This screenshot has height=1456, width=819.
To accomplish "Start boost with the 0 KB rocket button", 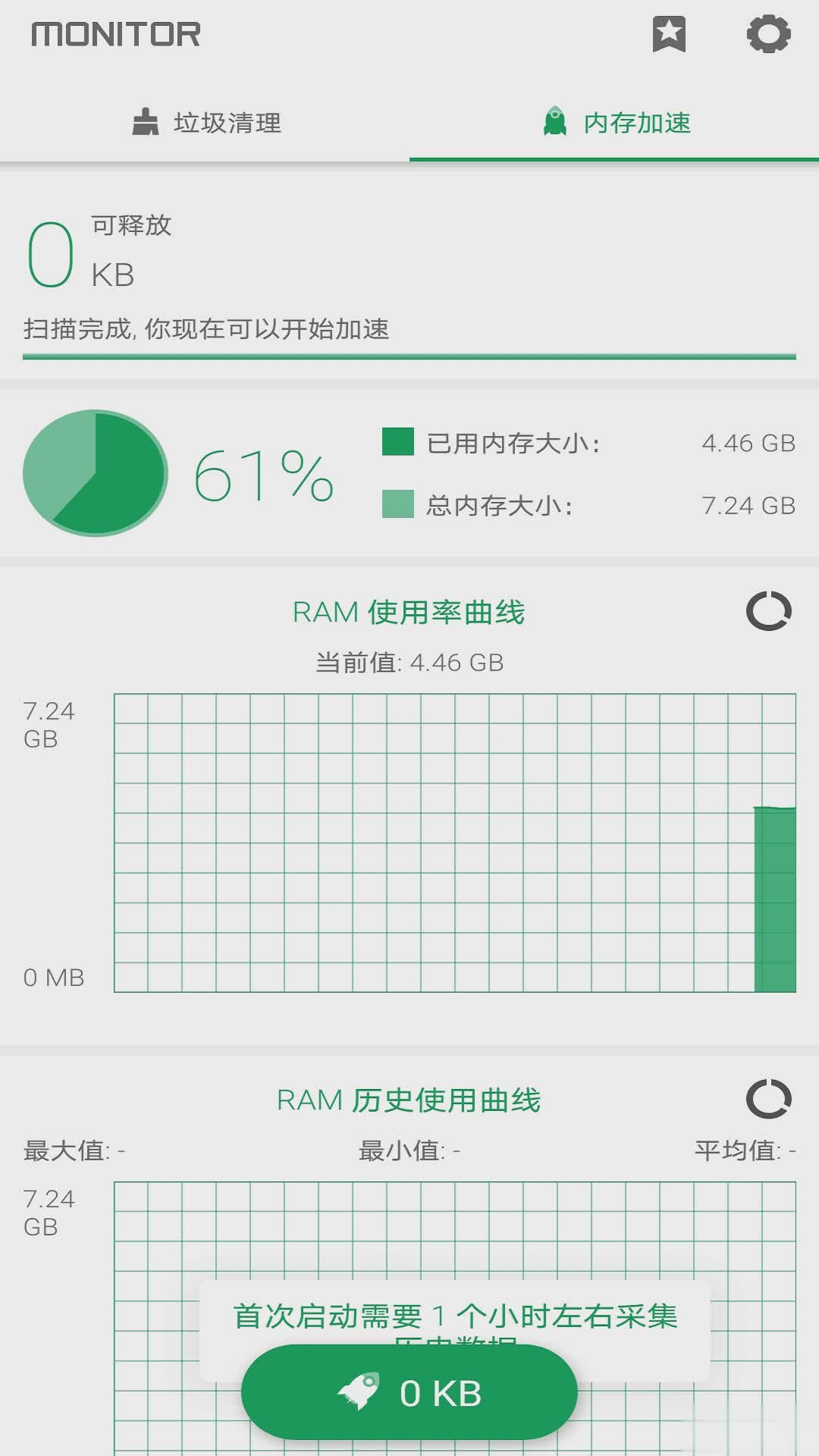I will click(409, 1392).
